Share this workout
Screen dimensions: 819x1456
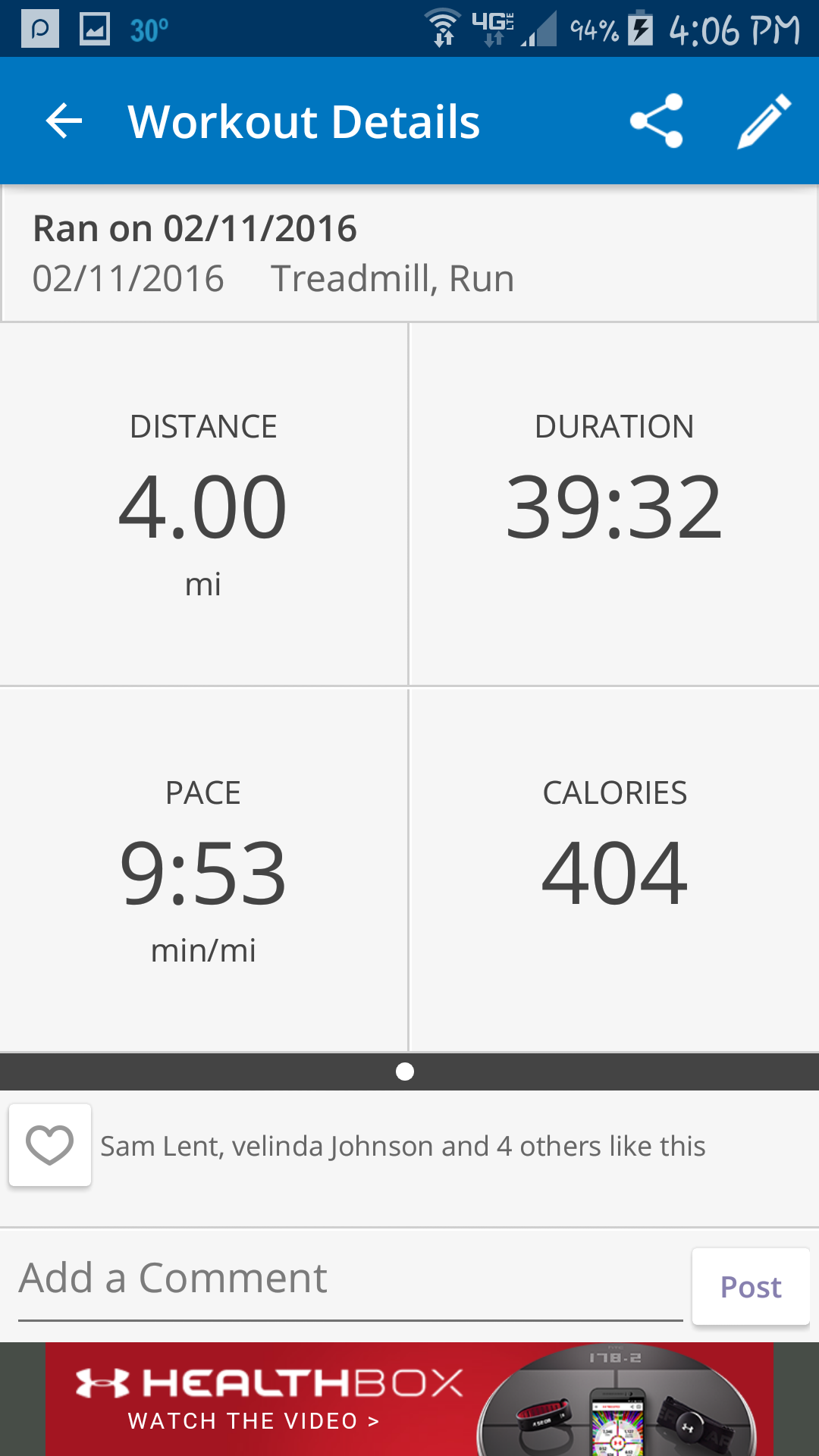(x=656, y=121)
